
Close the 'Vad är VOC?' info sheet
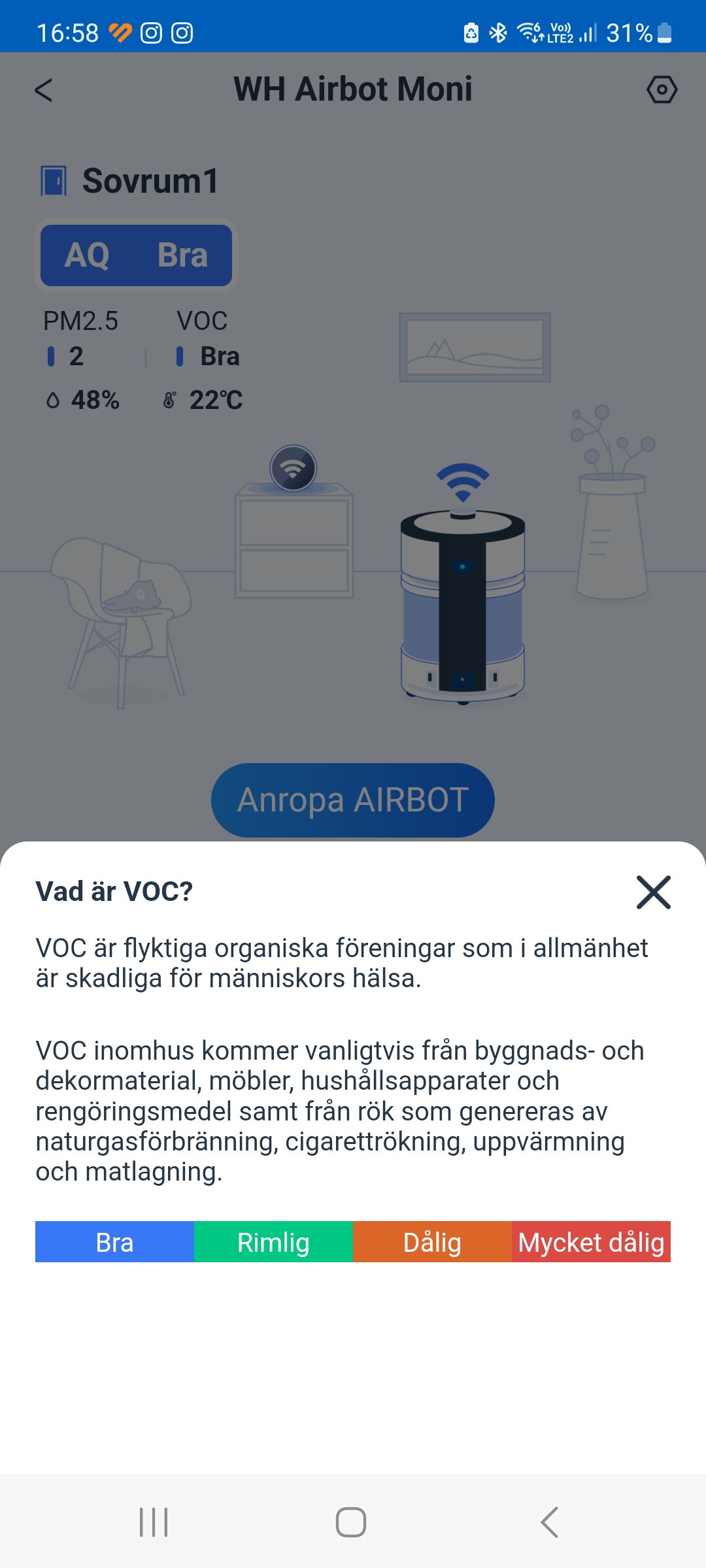coord(653,892)
